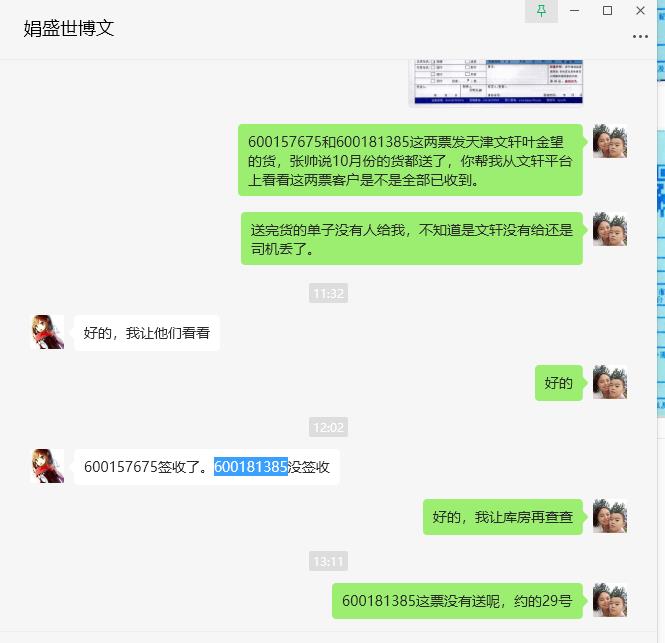This screenshot has height=643, width=665.
Task: Pin the chat window on top
Action: [x=541, y=11]
